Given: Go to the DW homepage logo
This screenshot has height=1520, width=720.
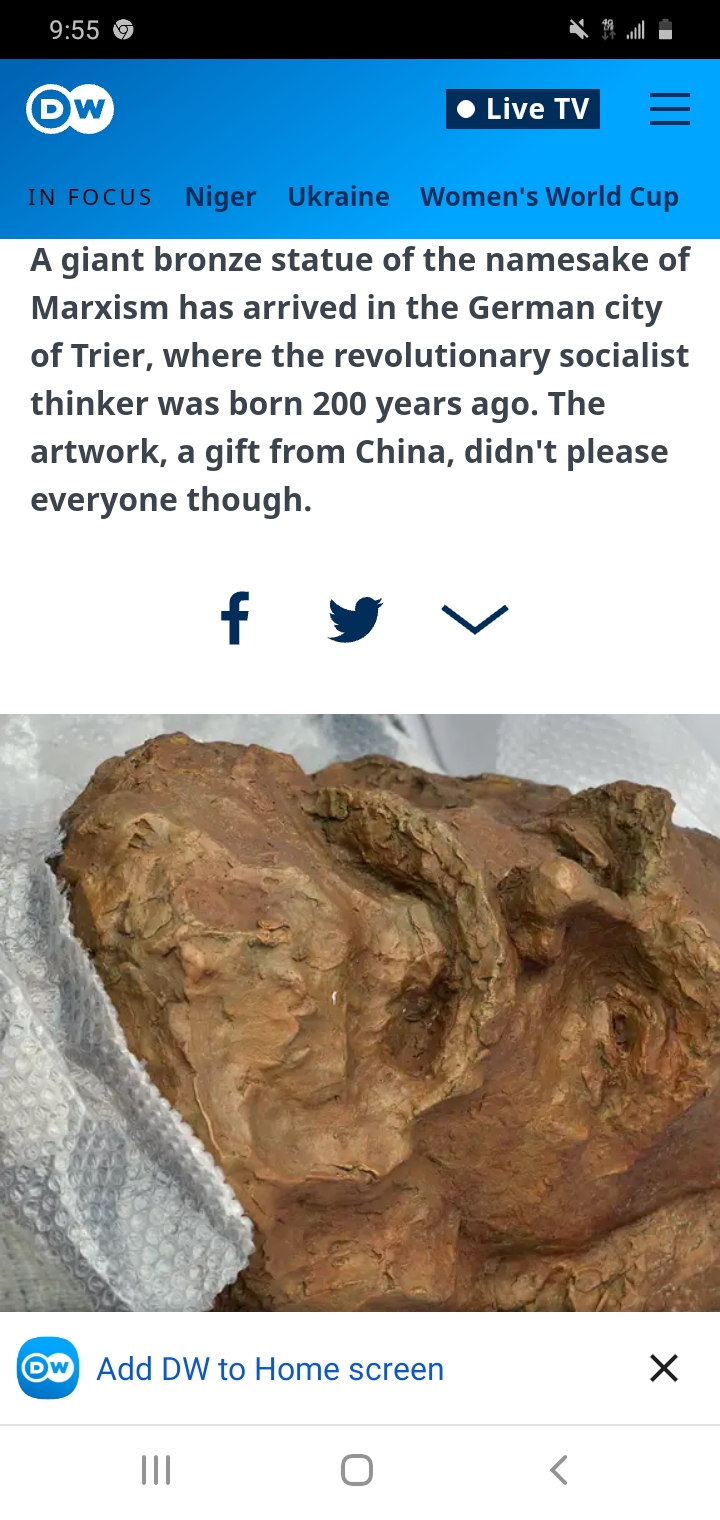Looking at the screenshot, I should 70,109.
